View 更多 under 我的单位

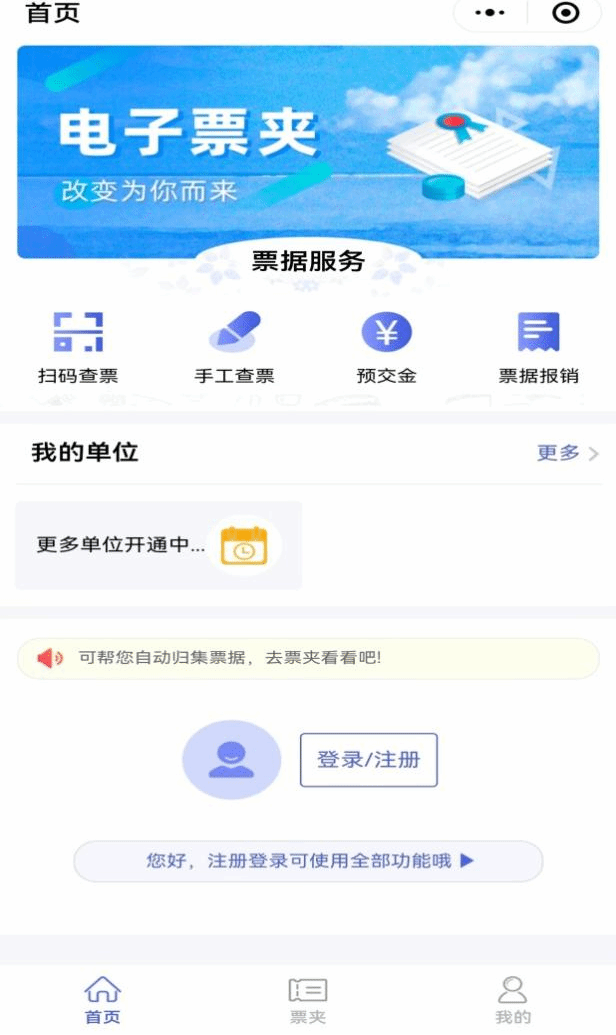[567, 453]
